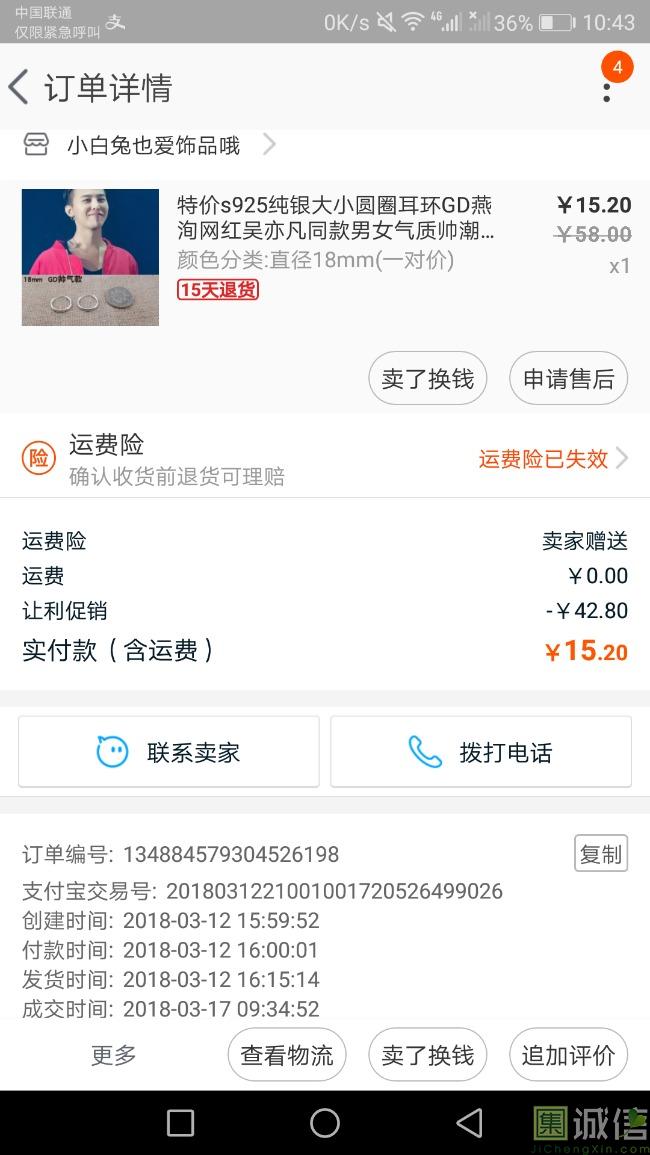Tap 卖了换钱 beside 查看物流
Image resolution: width=650 pixels, height=1155 pixels.
click(428, 1055)
